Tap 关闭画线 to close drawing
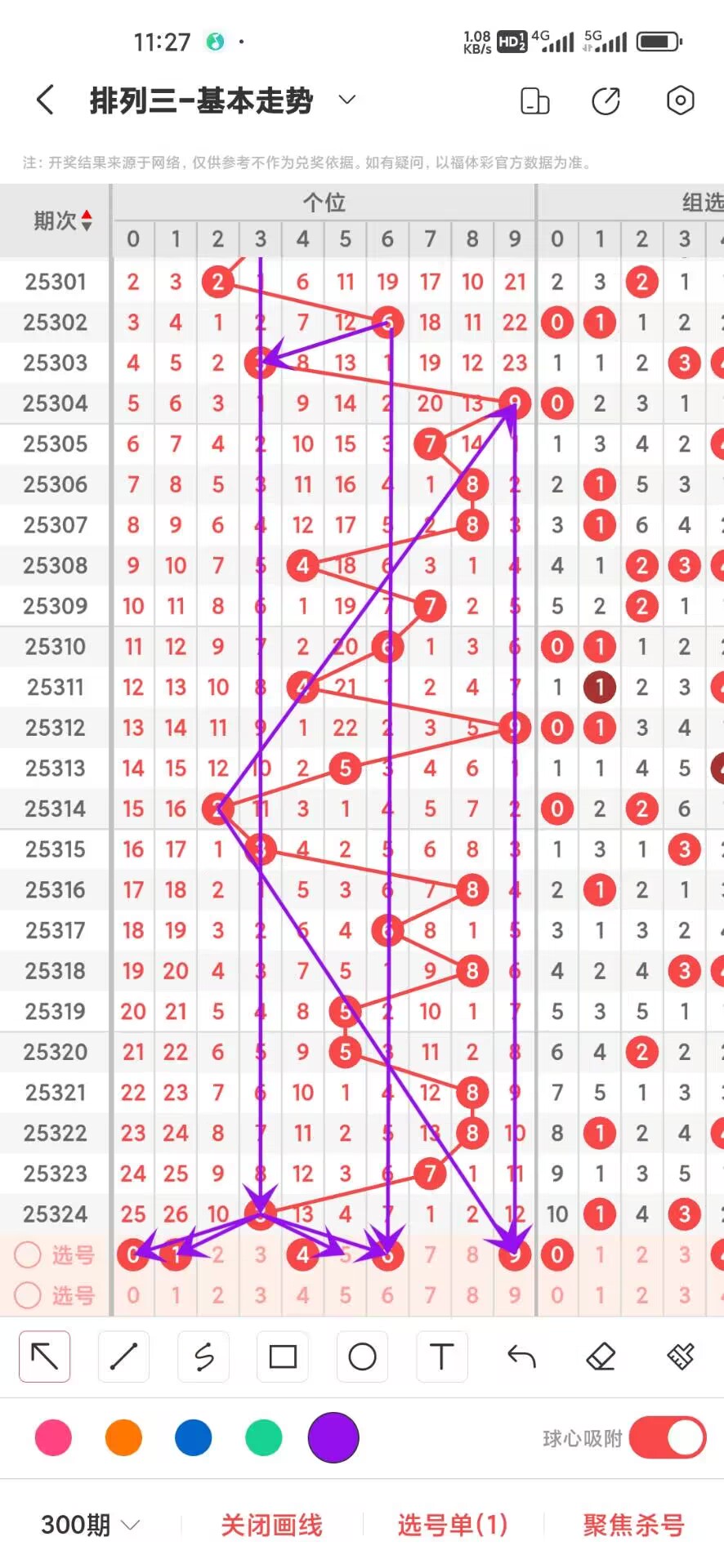 pos(271,1525)
